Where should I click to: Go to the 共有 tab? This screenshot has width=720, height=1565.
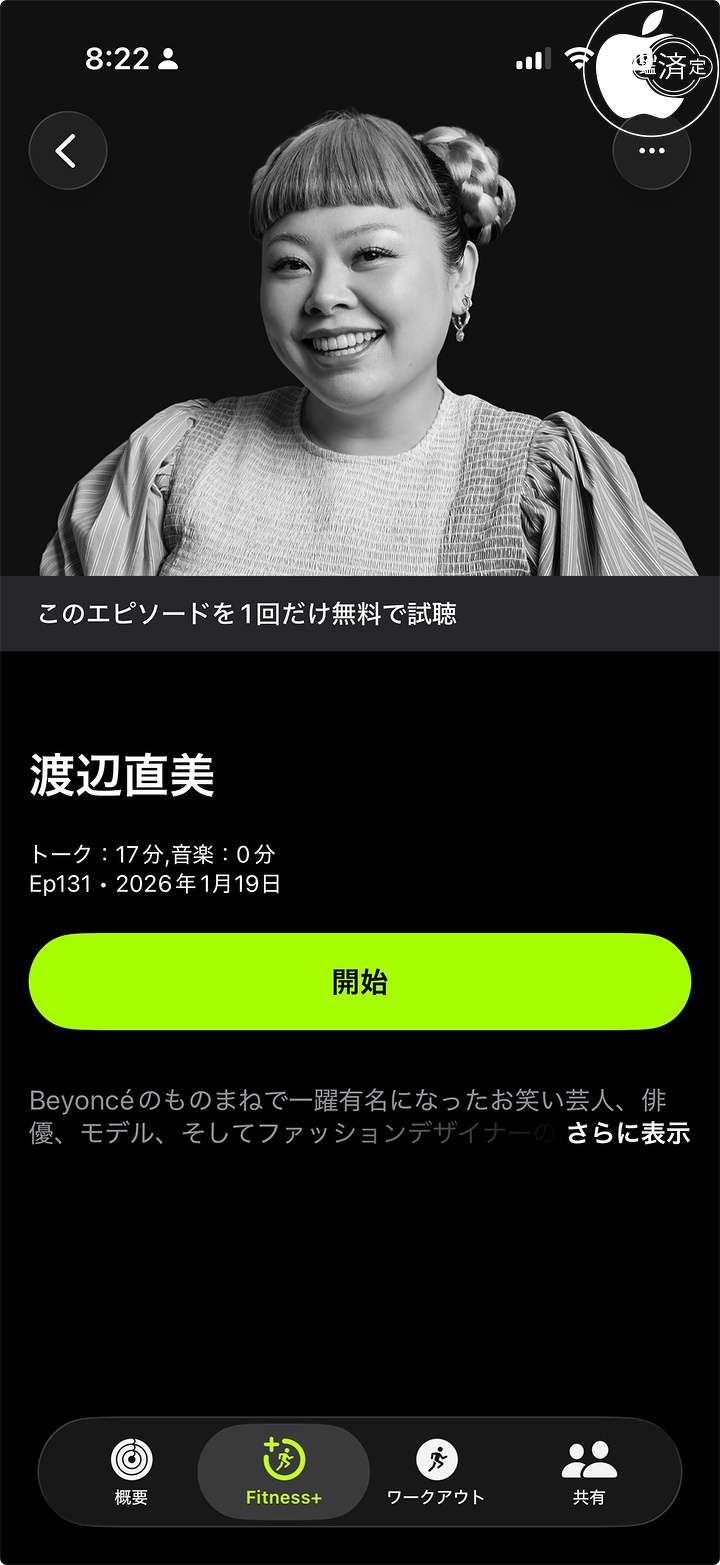click(x=589, y=1471)
